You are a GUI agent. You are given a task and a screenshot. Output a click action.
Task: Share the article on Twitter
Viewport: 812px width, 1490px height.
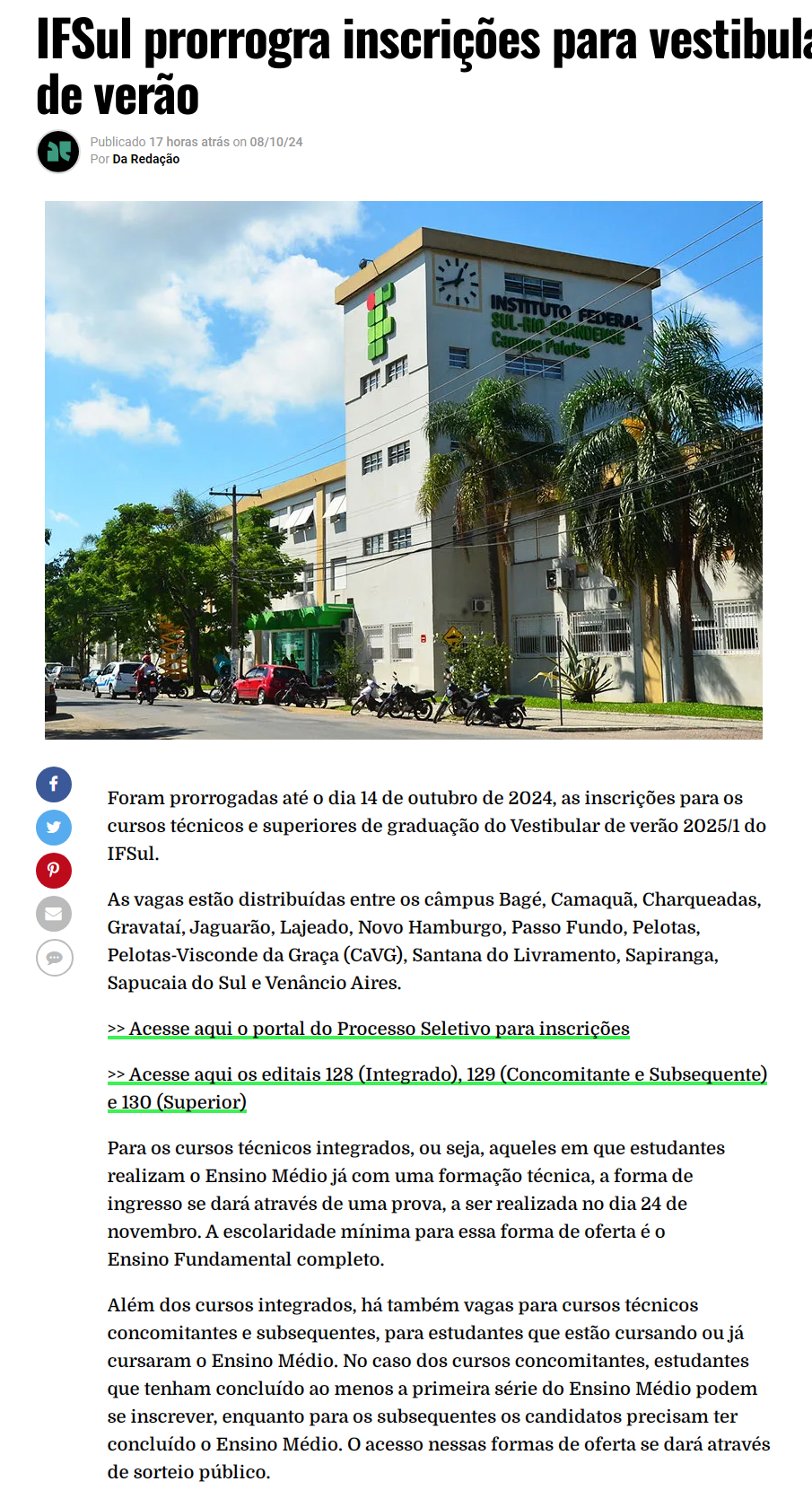(x=54, y=827)
